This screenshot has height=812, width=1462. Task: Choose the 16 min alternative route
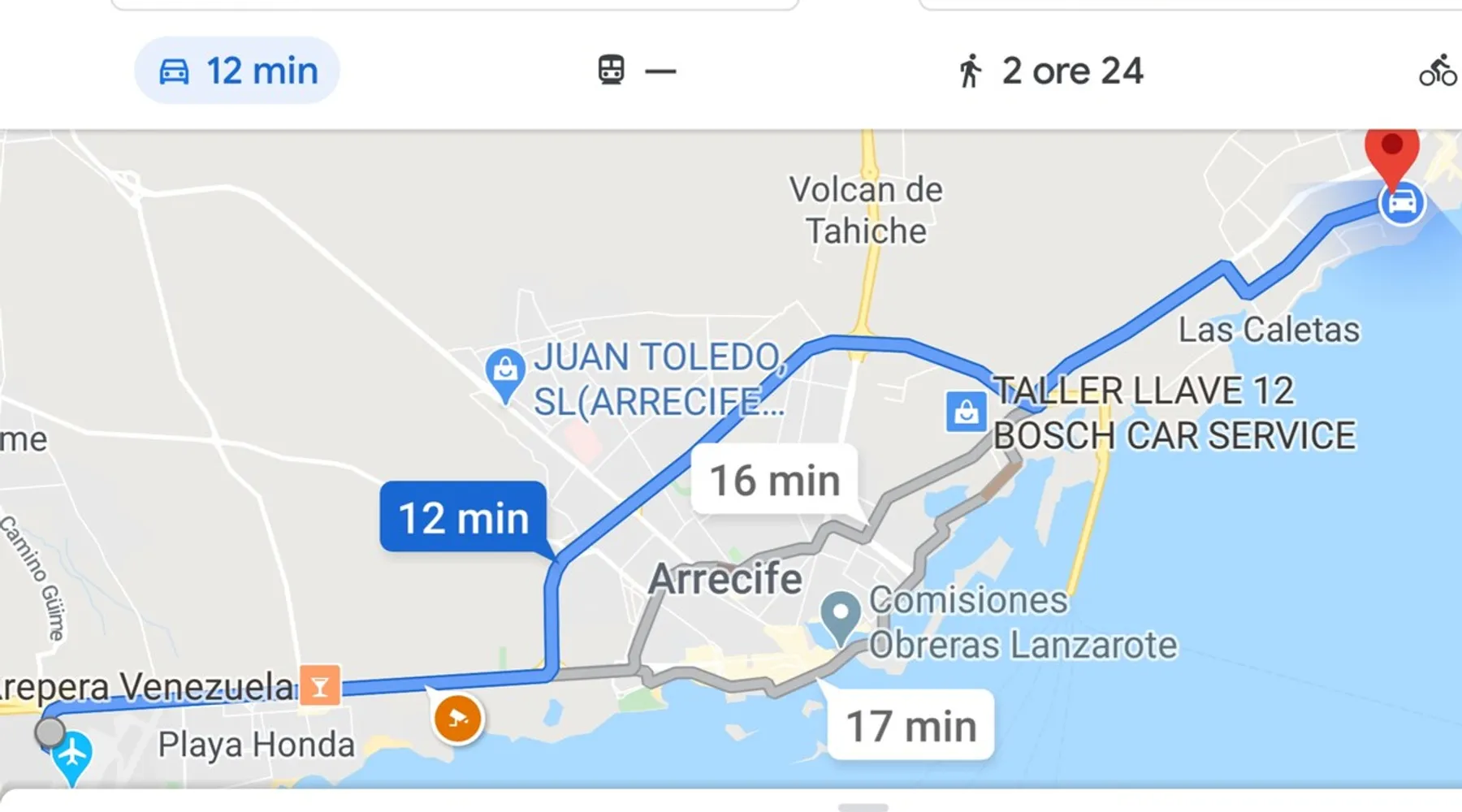click(x=774, y=480)
